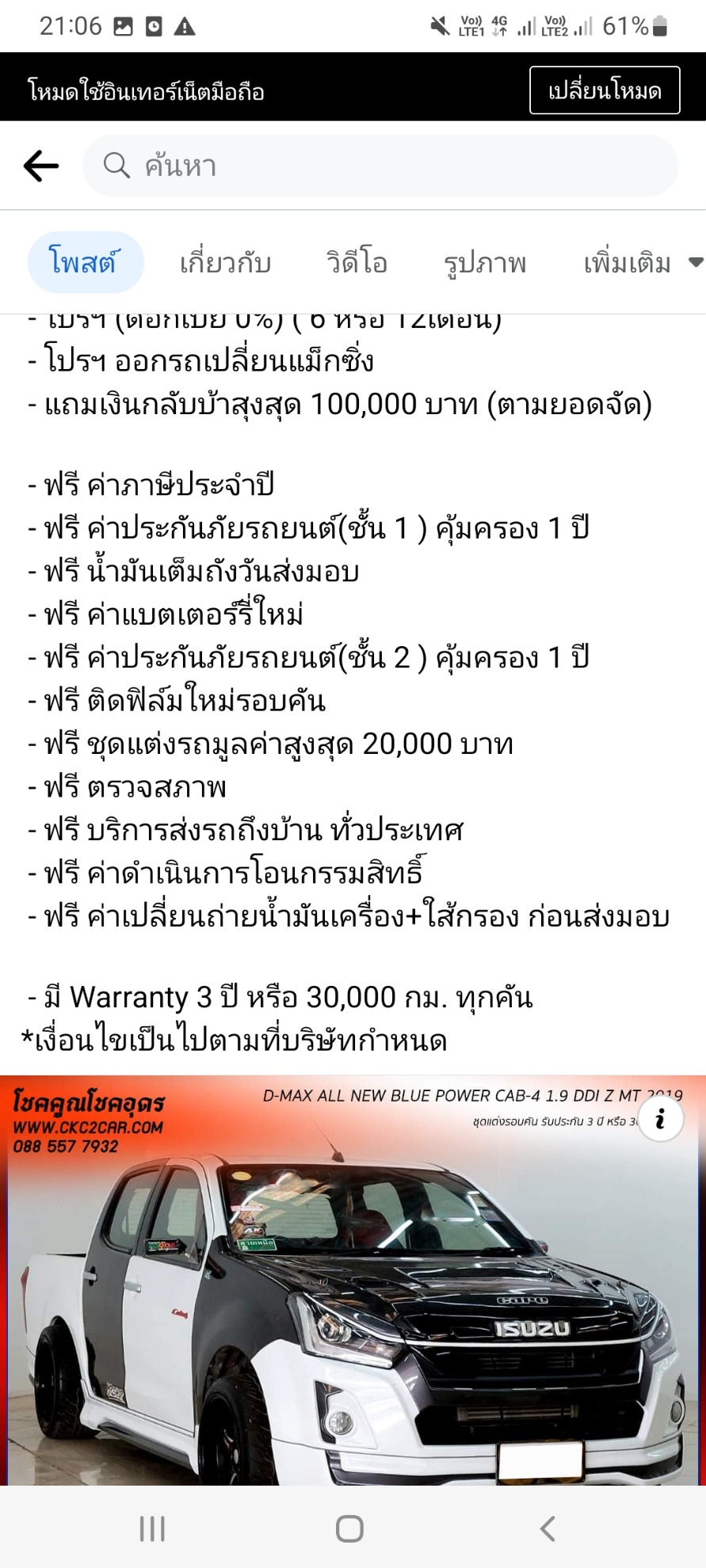706x1568 pixels.
Task: Tap the info icon on the photo
Action: click(x=660, y=1119)
